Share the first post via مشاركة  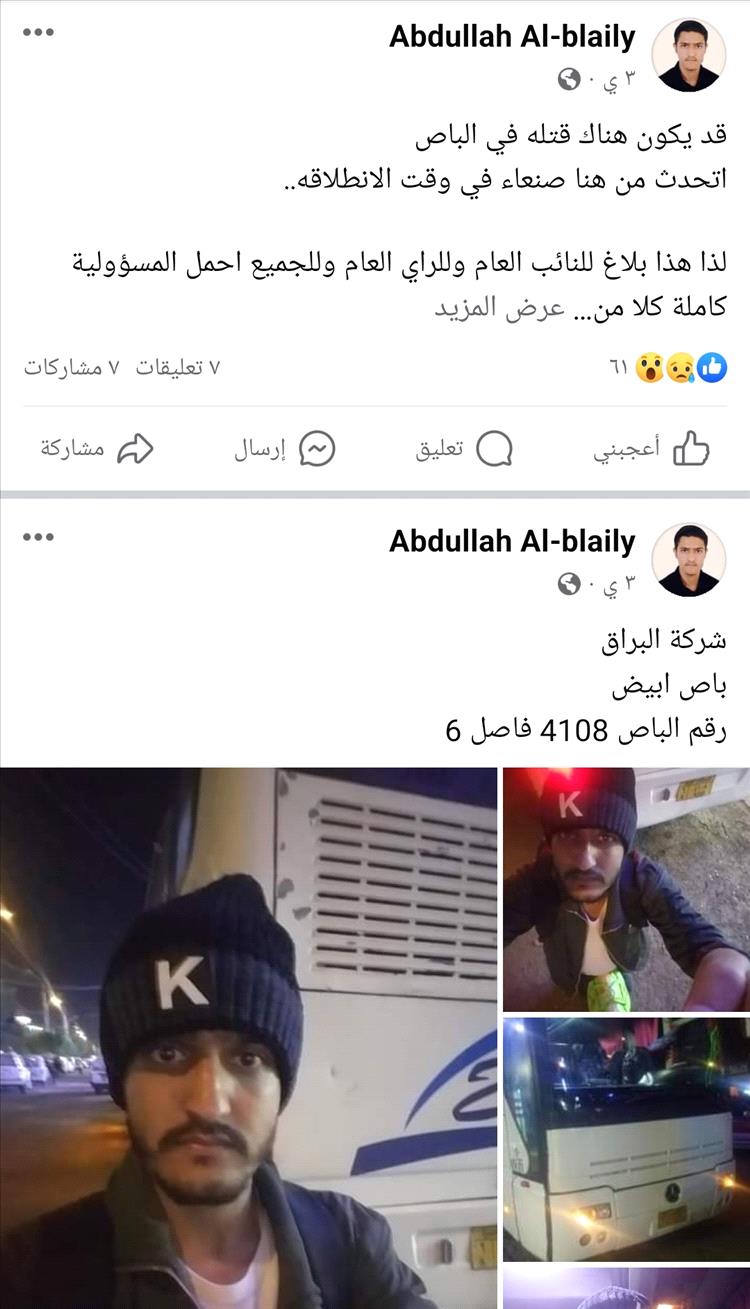pos(96,449)
